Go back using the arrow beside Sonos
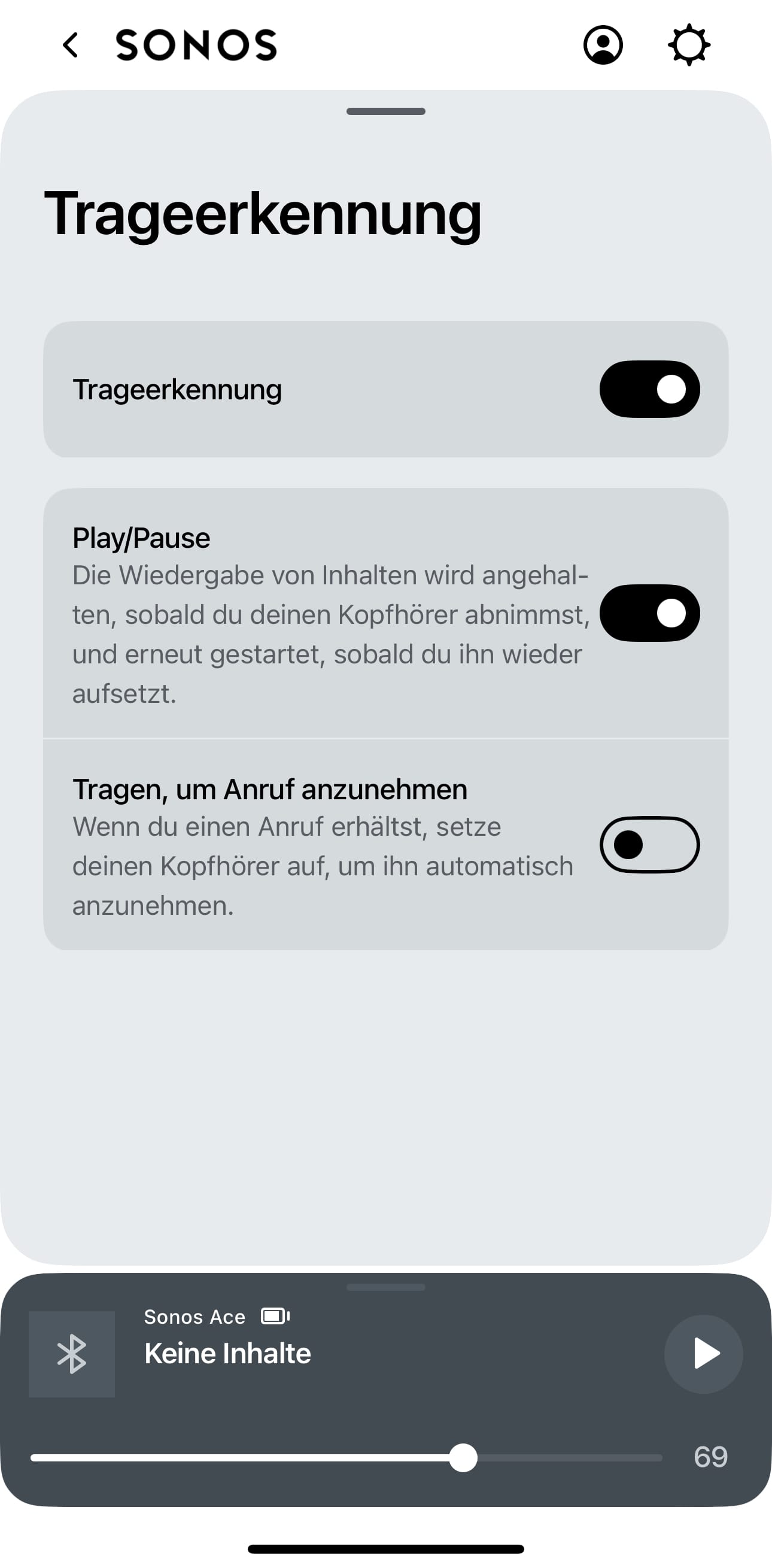The width and height of the screenshot is (772, 1568). tap(71, 45)
